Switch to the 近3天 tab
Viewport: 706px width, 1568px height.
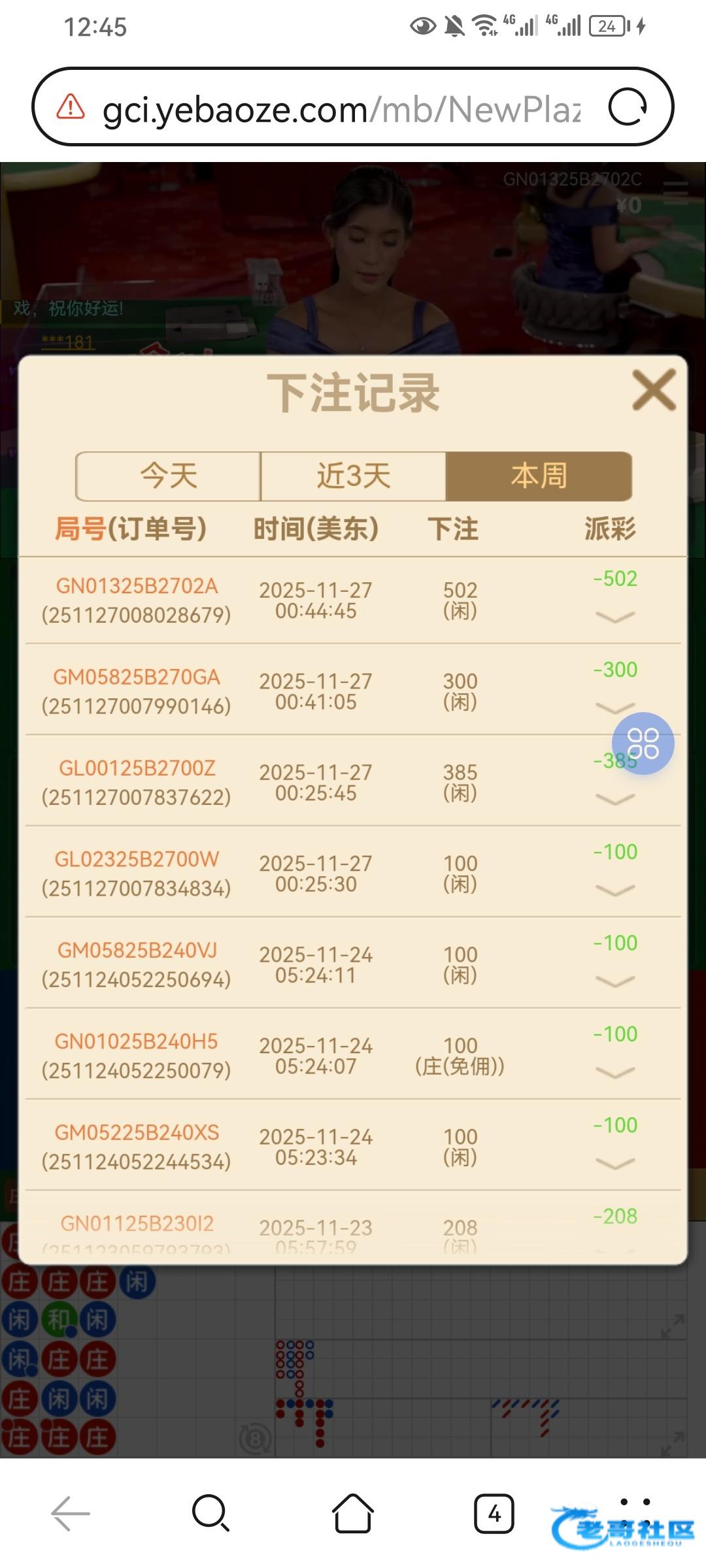pos(353,476)
